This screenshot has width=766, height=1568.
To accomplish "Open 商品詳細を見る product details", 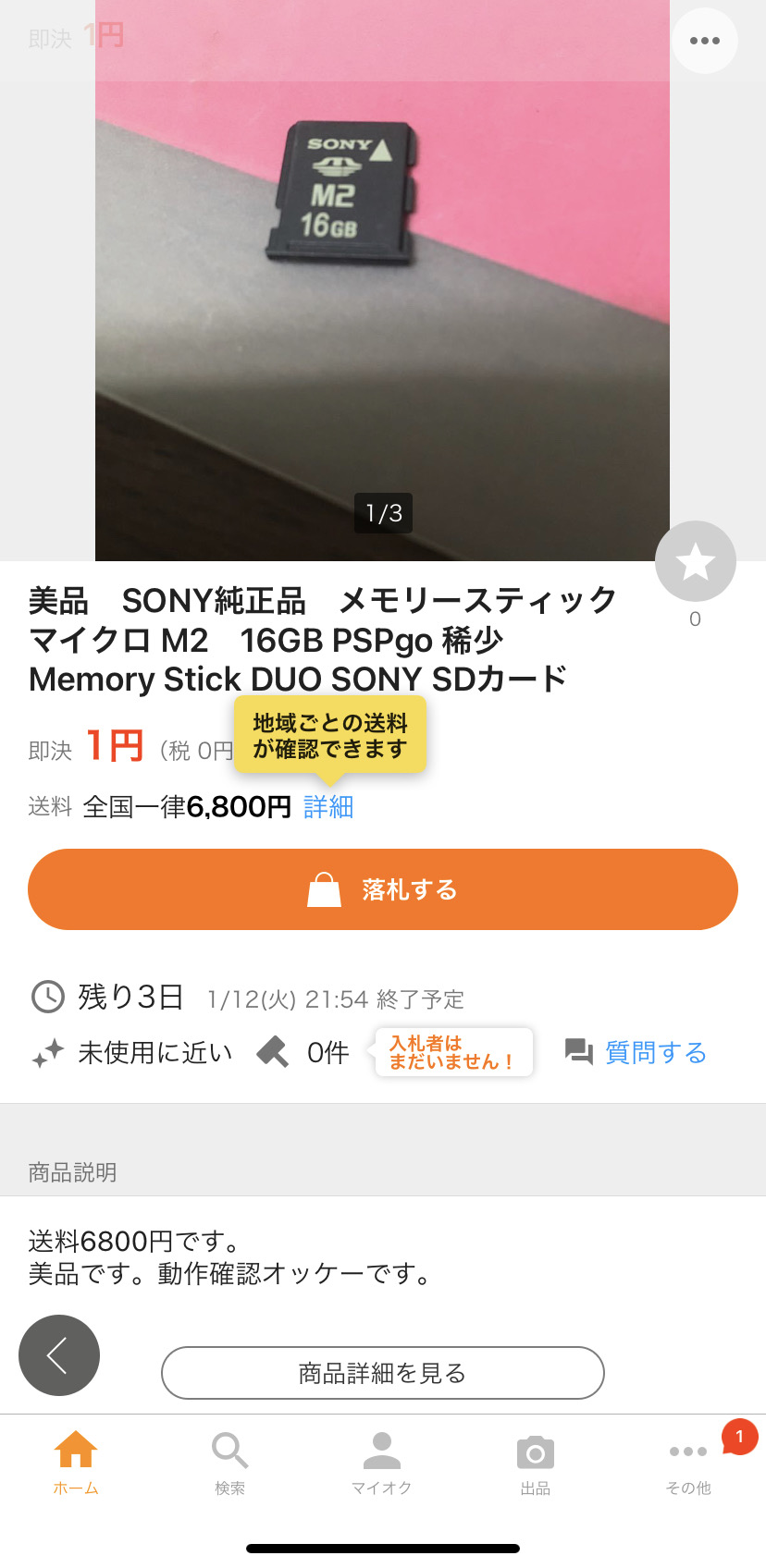I will (x=383, y=1373).
